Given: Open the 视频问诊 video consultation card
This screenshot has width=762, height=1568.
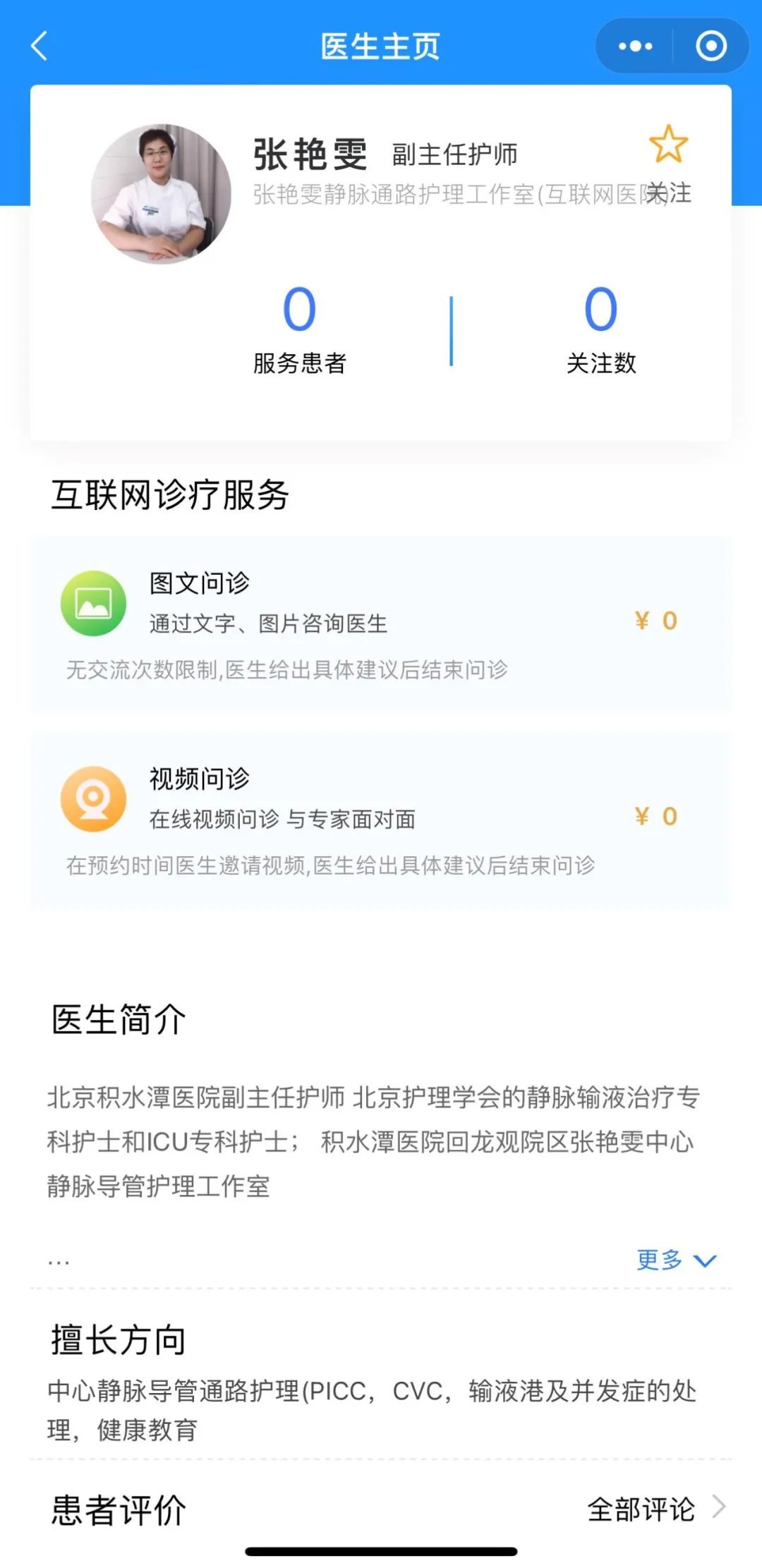Looking at the screenshot, I should pyautogui.click(x=380, y=821).
